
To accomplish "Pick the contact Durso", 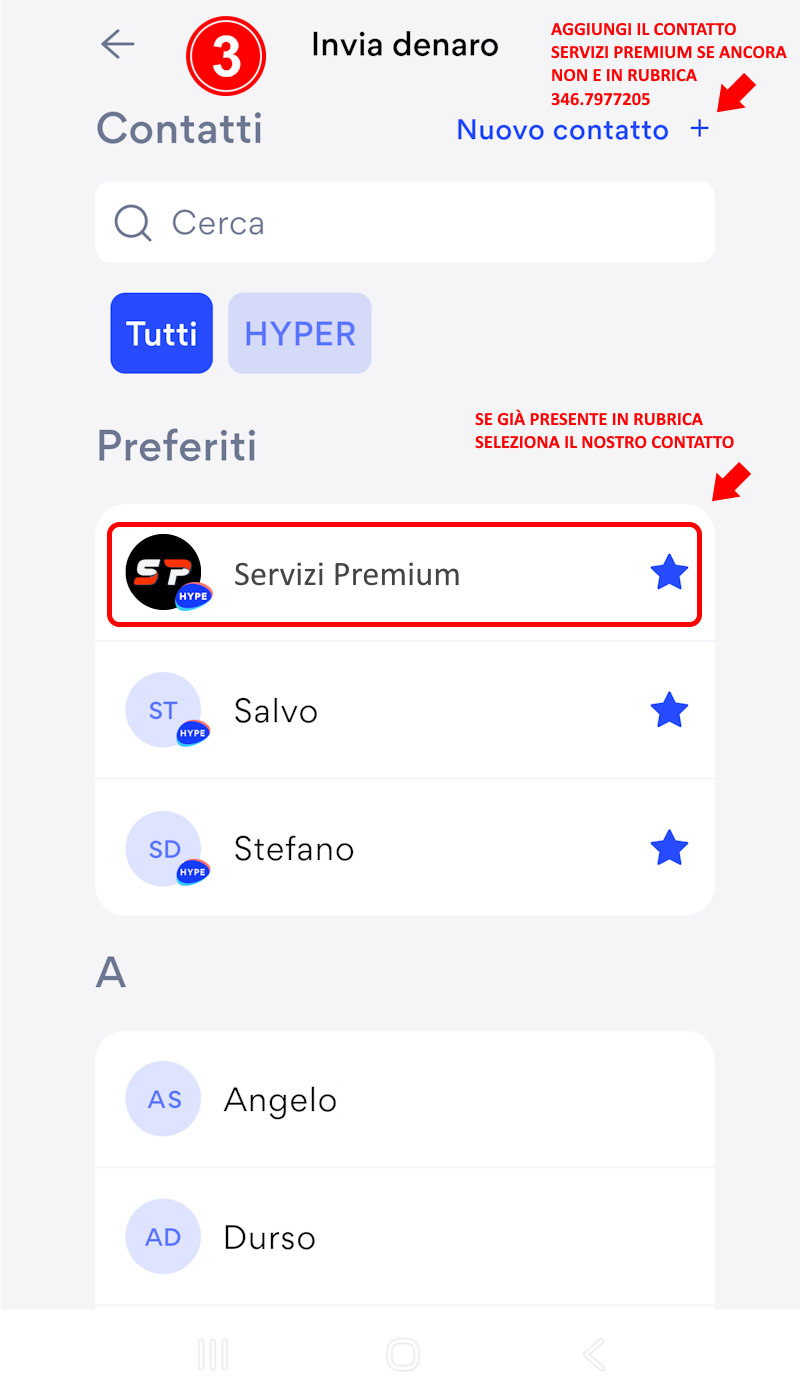I will 270,1238.
